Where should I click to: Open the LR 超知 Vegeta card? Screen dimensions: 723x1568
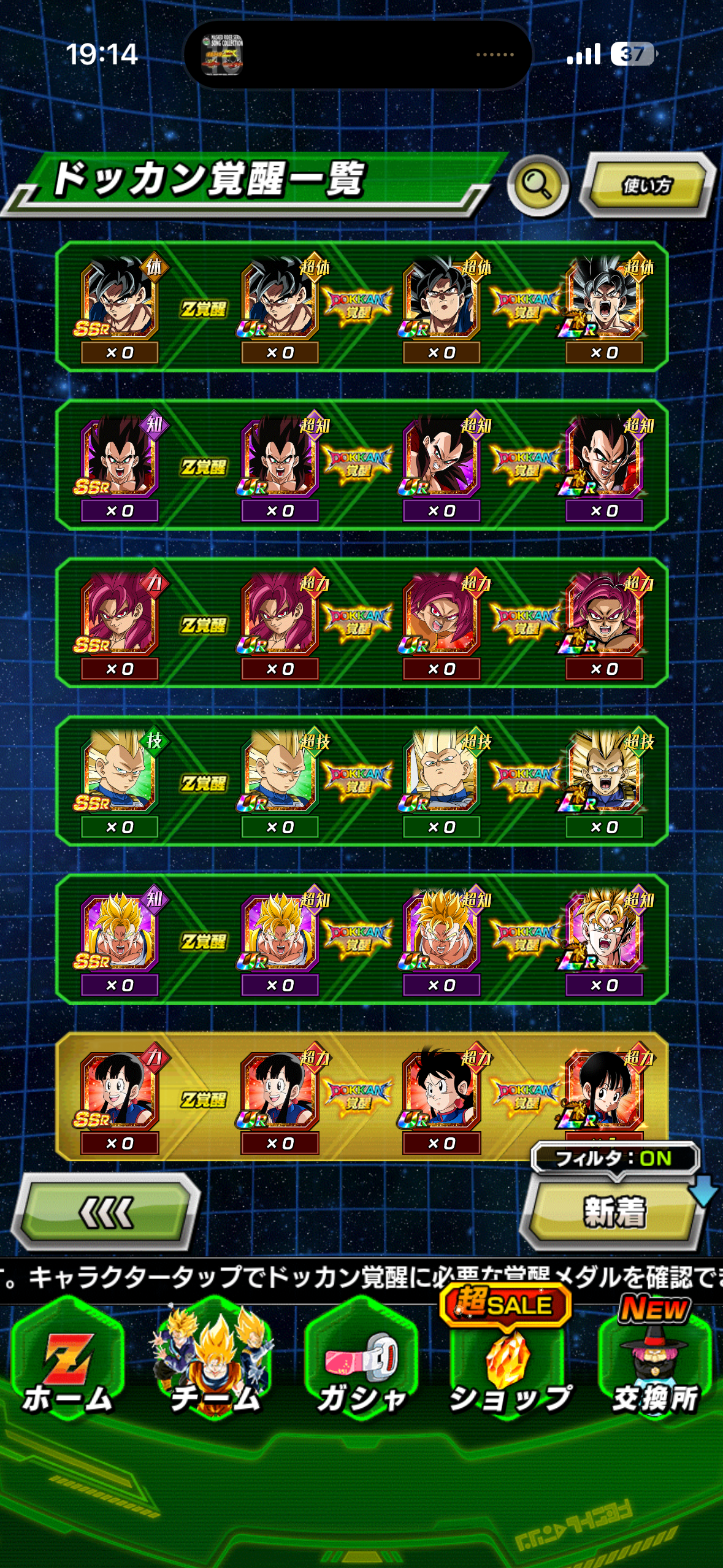pyautogui.click(x=604, y=457)
